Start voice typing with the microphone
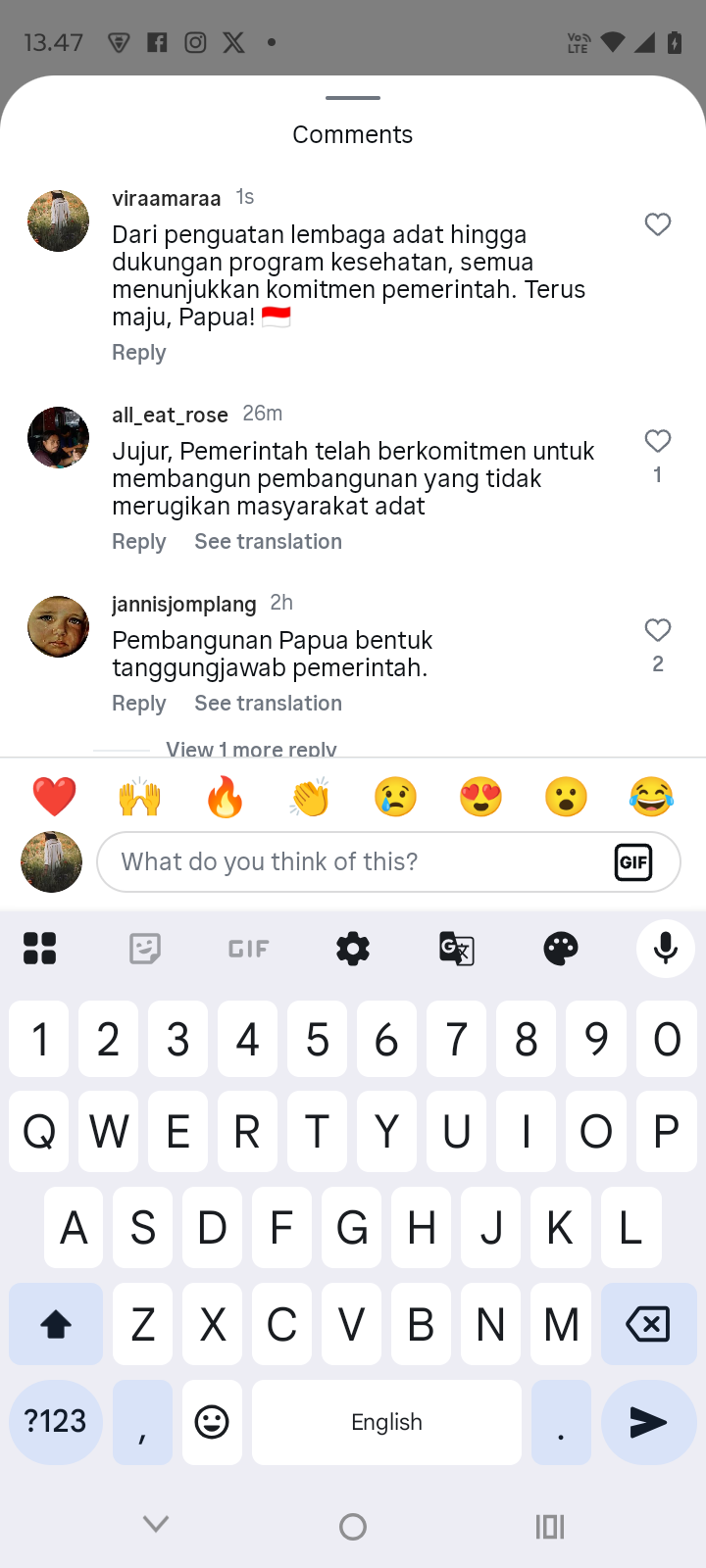 [x=666, y=949]
